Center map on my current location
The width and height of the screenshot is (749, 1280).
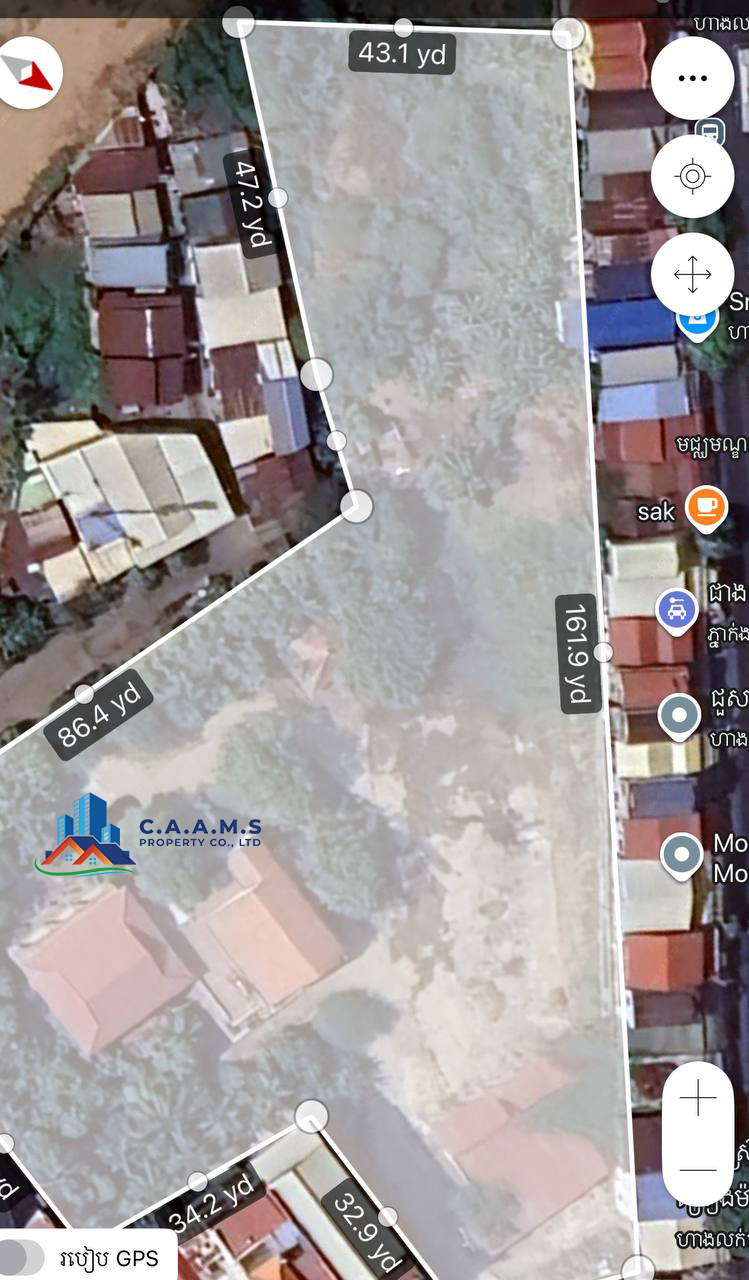692,177
